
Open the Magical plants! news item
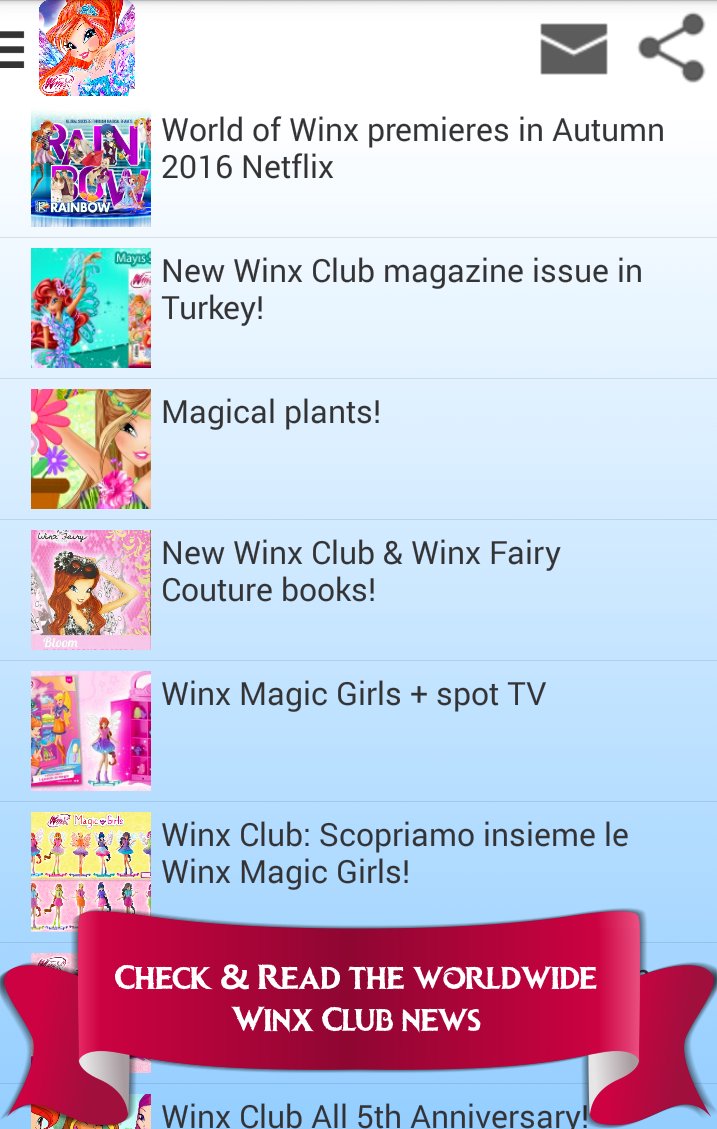[x=271, y=412]
